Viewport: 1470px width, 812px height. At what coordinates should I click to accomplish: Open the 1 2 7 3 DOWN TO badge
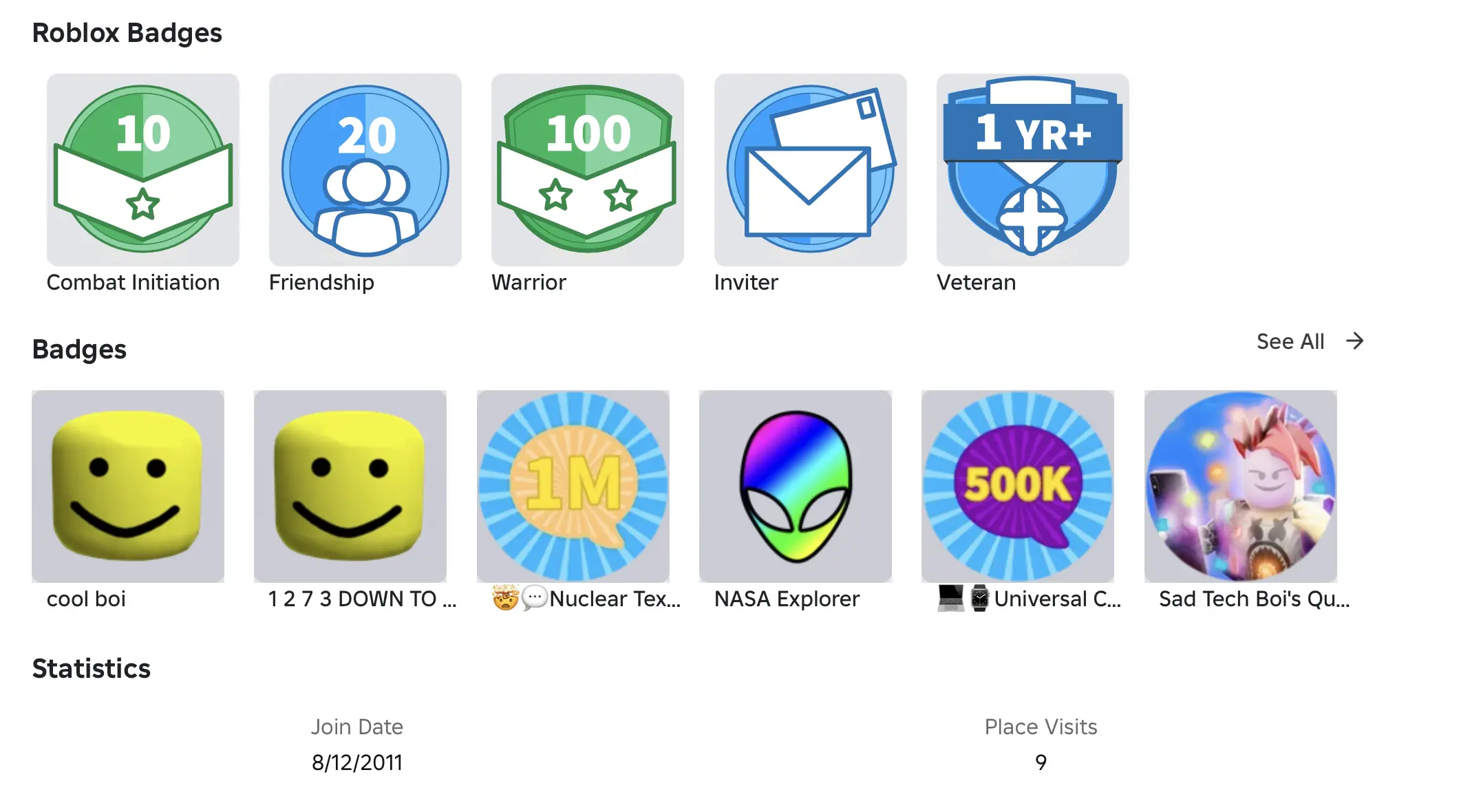click(x=350, y=486)
